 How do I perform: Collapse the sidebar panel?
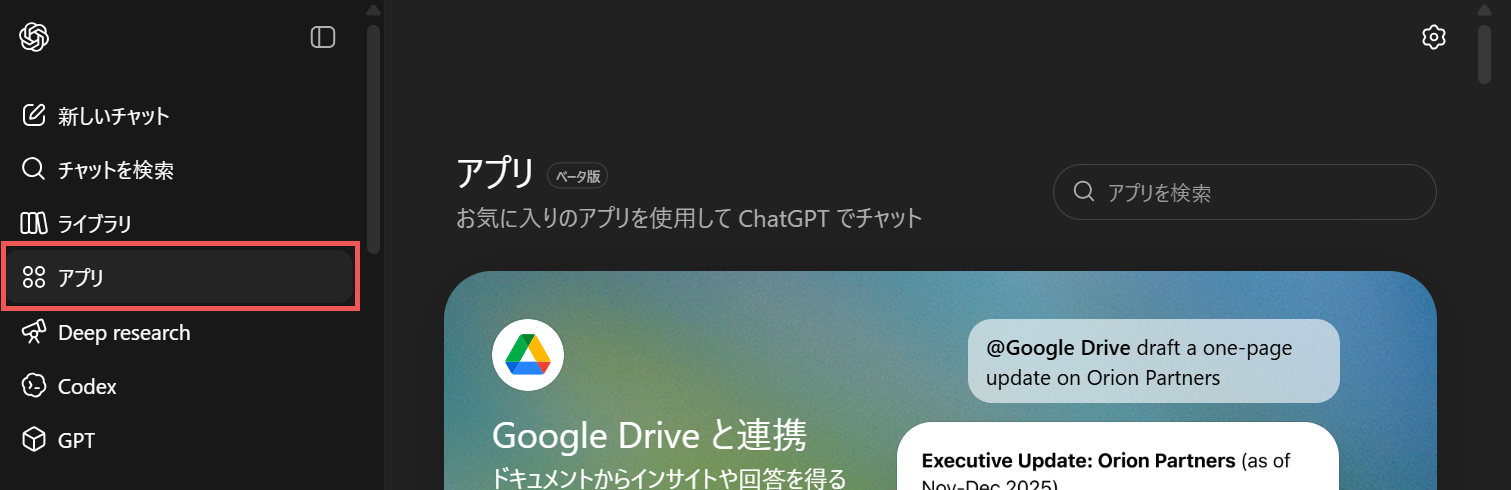pyautogui.click(x=322, y=38)
